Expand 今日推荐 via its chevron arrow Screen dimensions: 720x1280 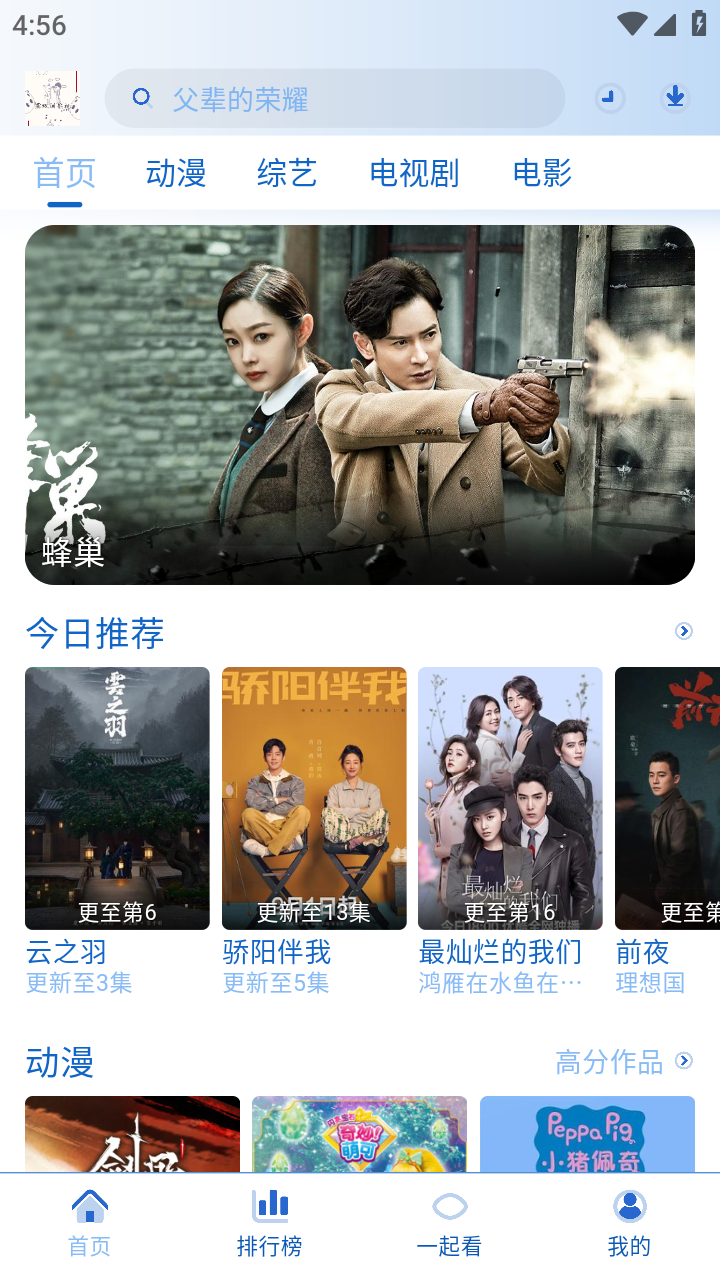[x=684, y=631]
